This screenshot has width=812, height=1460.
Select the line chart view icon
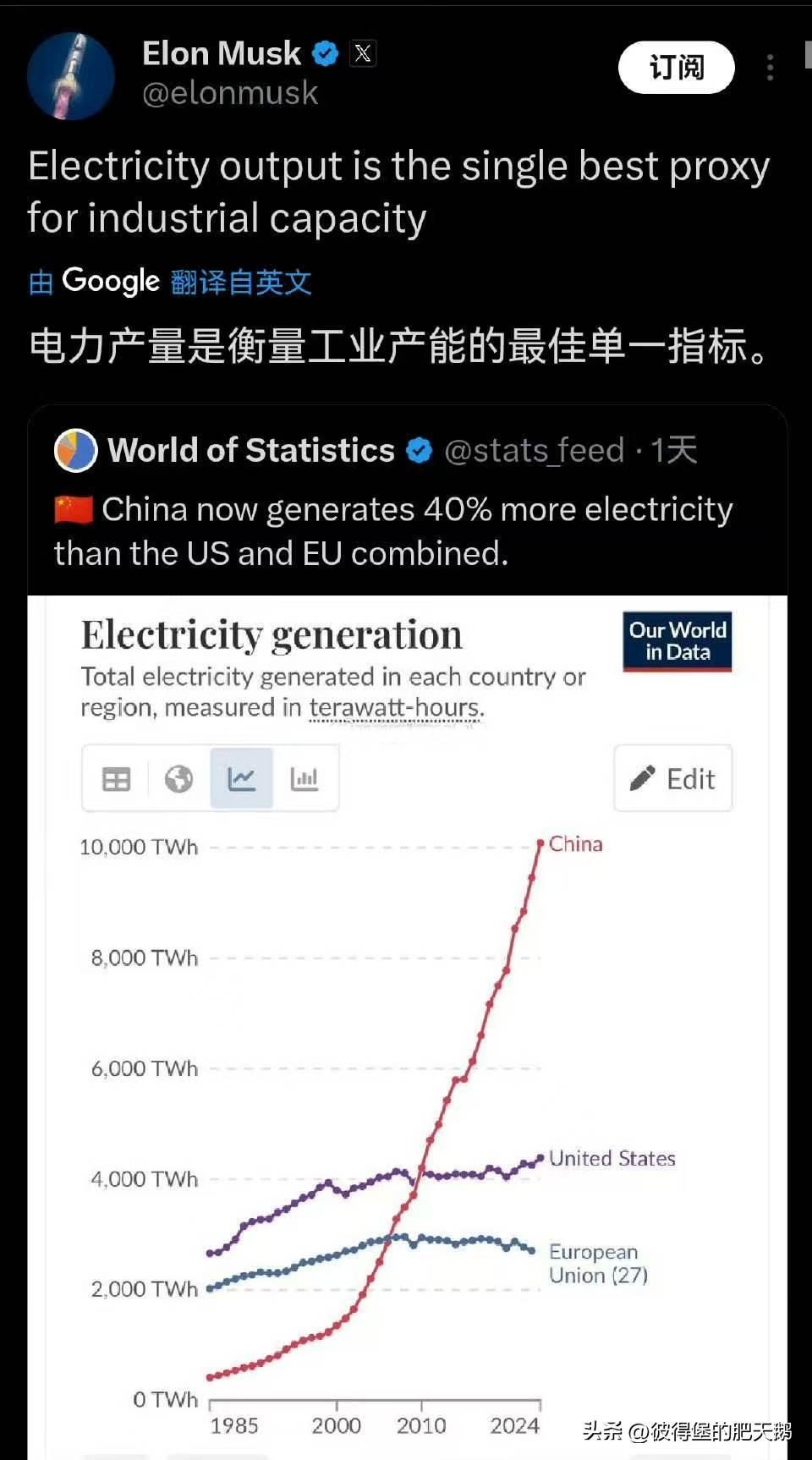click(242, 778)
